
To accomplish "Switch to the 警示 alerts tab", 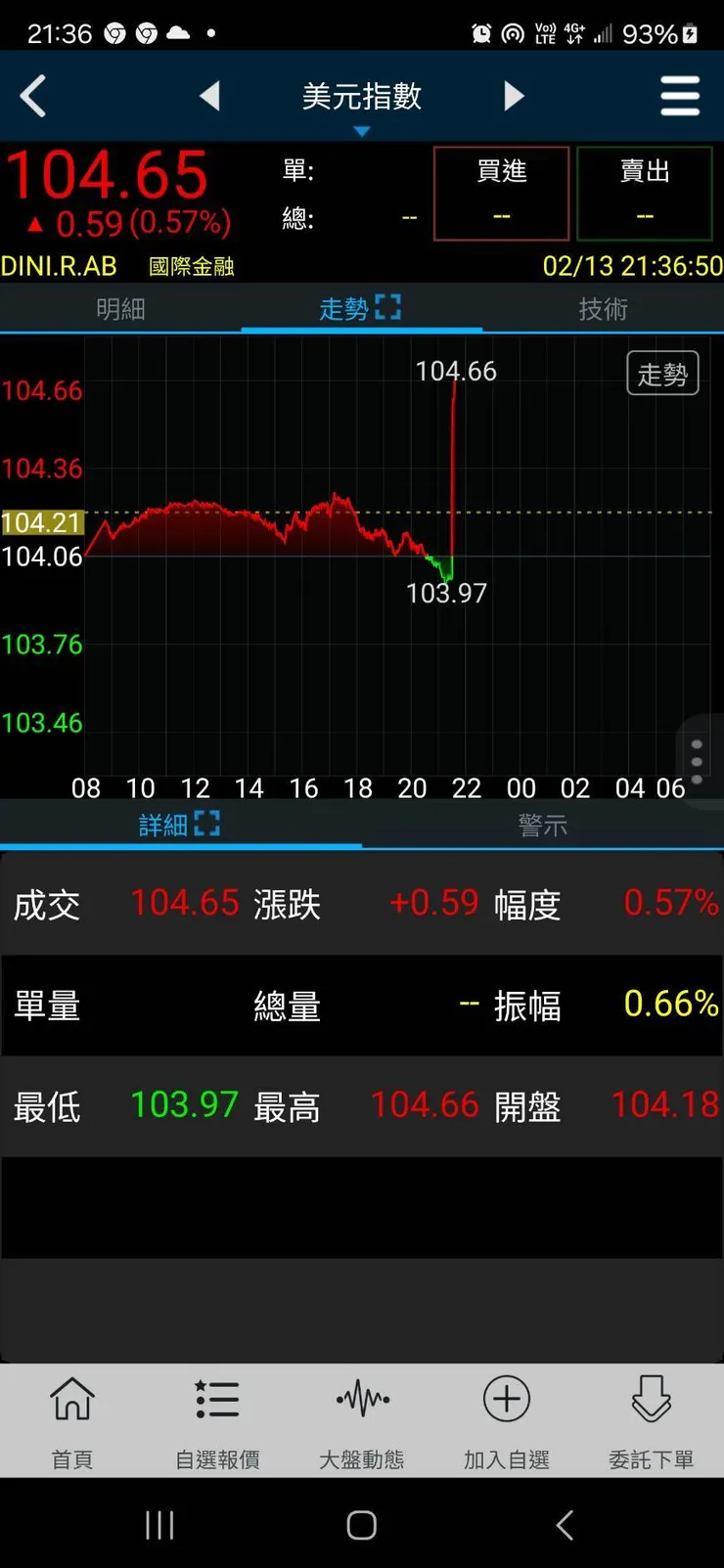I will coord(542,823).
